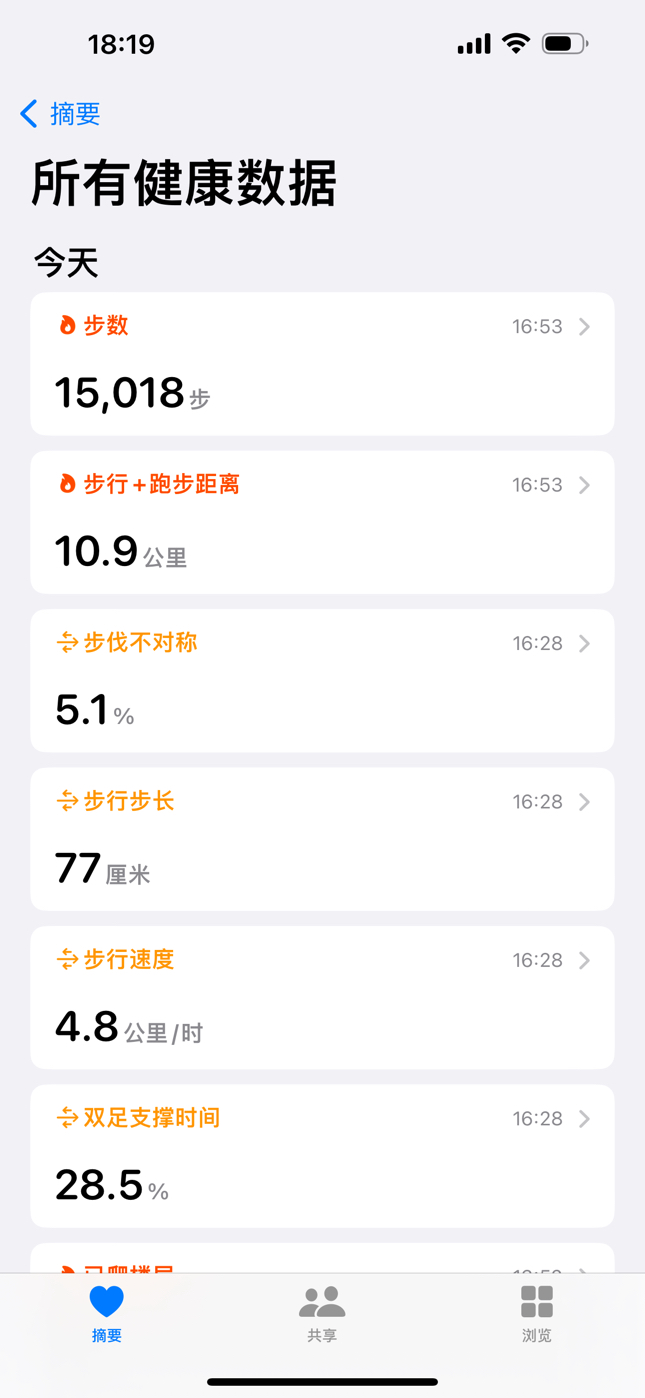Open the 步数 card
This screenshot has height=1398, width=645.
[x=322, y=364]
